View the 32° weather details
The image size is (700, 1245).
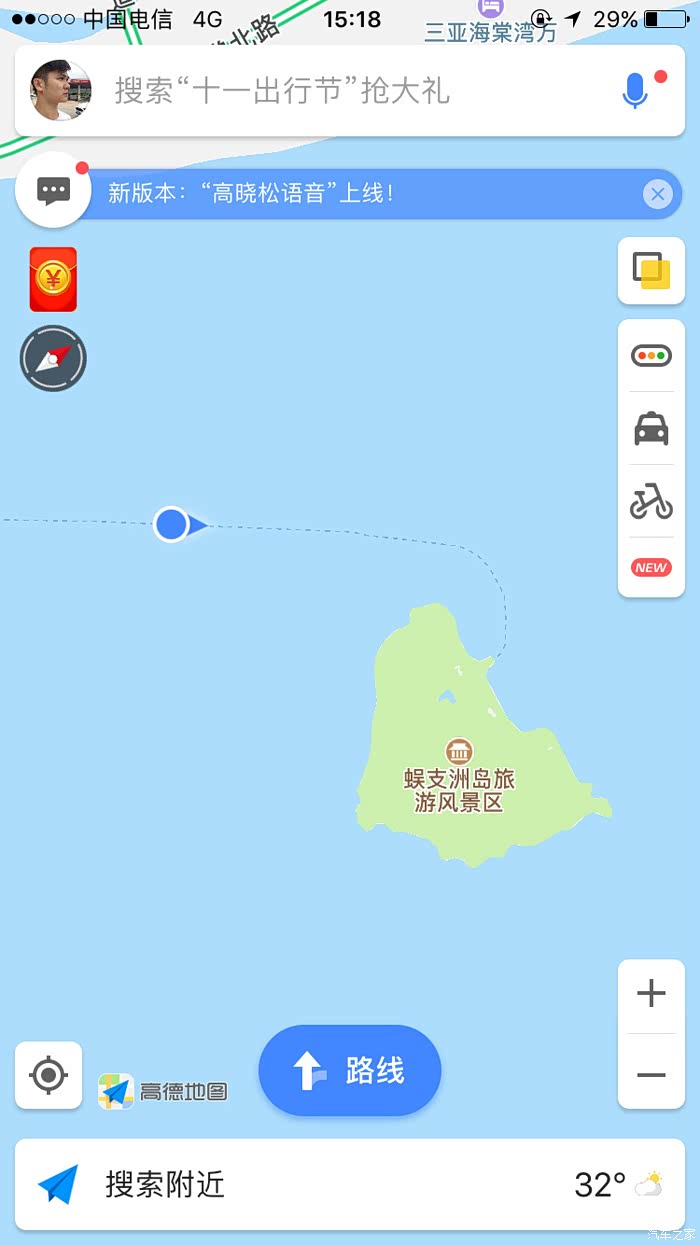click(x=617, y=1185)
